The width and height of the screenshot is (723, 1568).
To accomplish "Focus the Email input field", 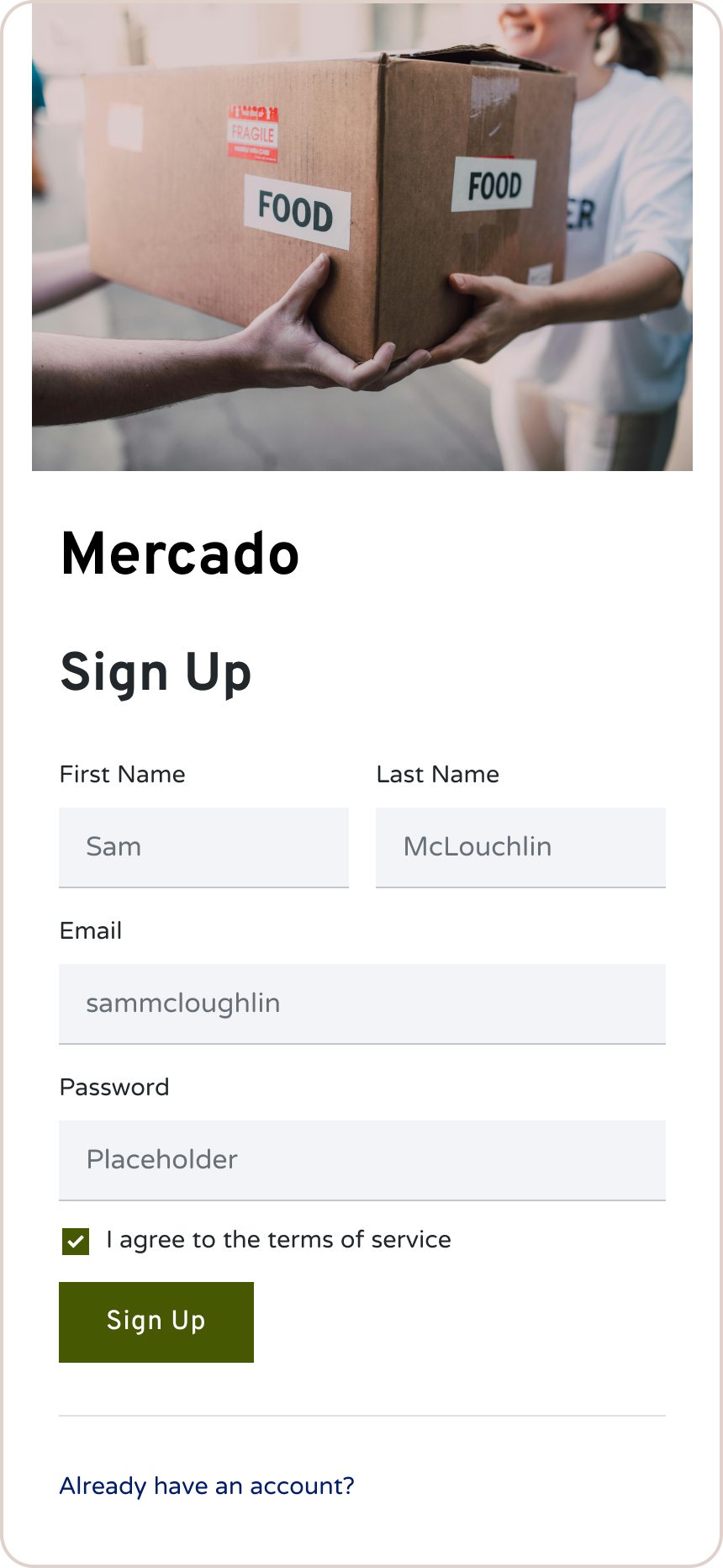I will point(362,1004).
